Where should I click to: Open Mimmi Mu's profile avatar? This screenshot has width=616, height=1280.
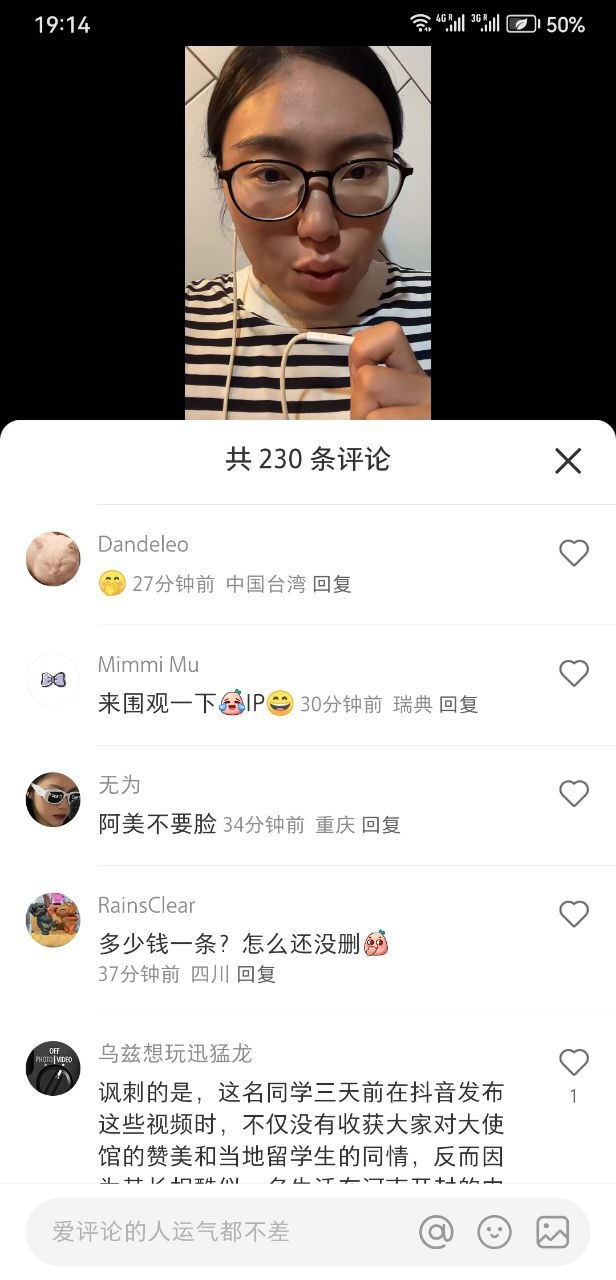pyautogui.click(x=53, y=679)
